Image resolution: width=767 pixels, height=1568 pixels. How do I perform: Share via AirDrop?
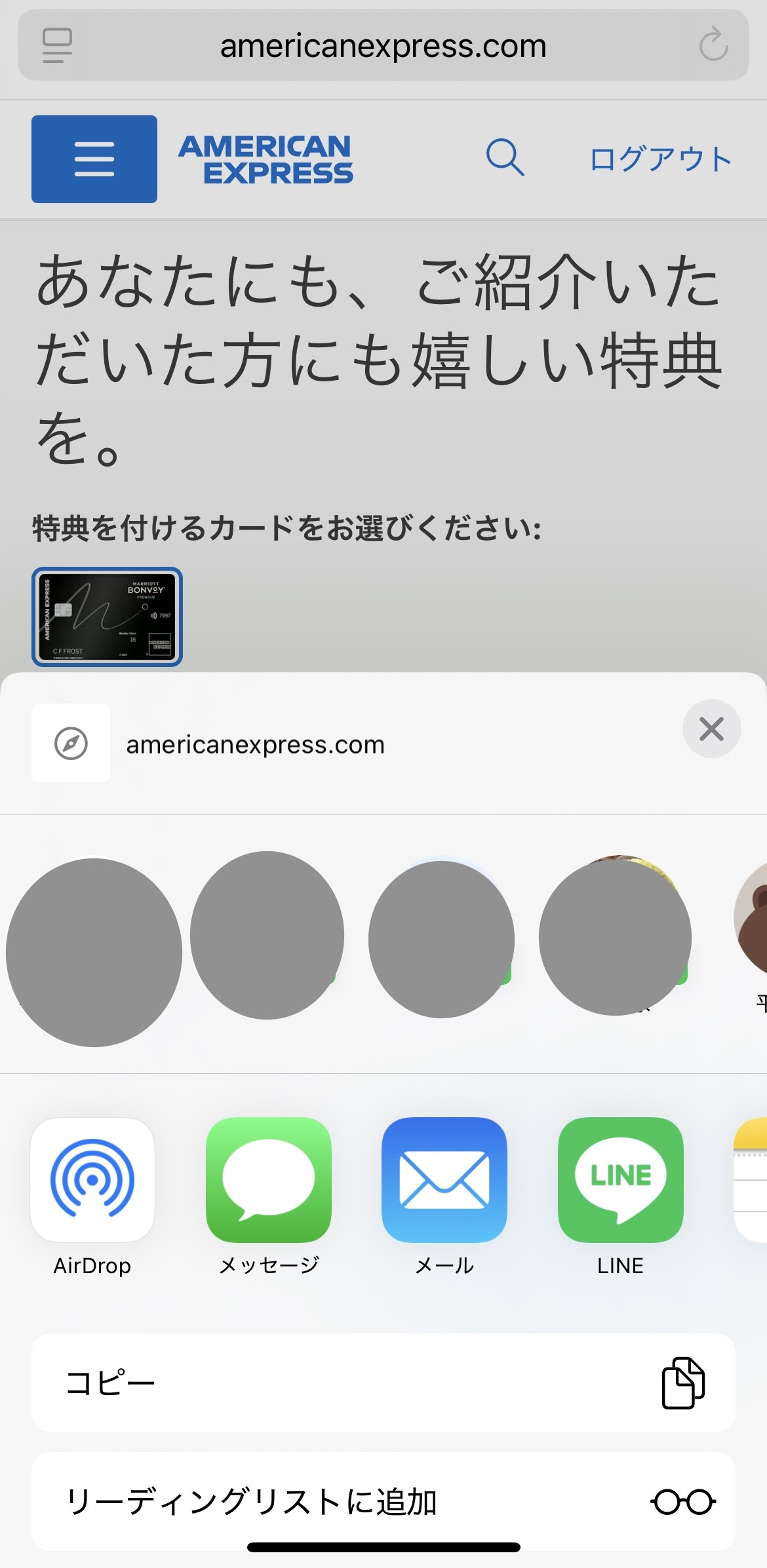(x=92, y=1180)
